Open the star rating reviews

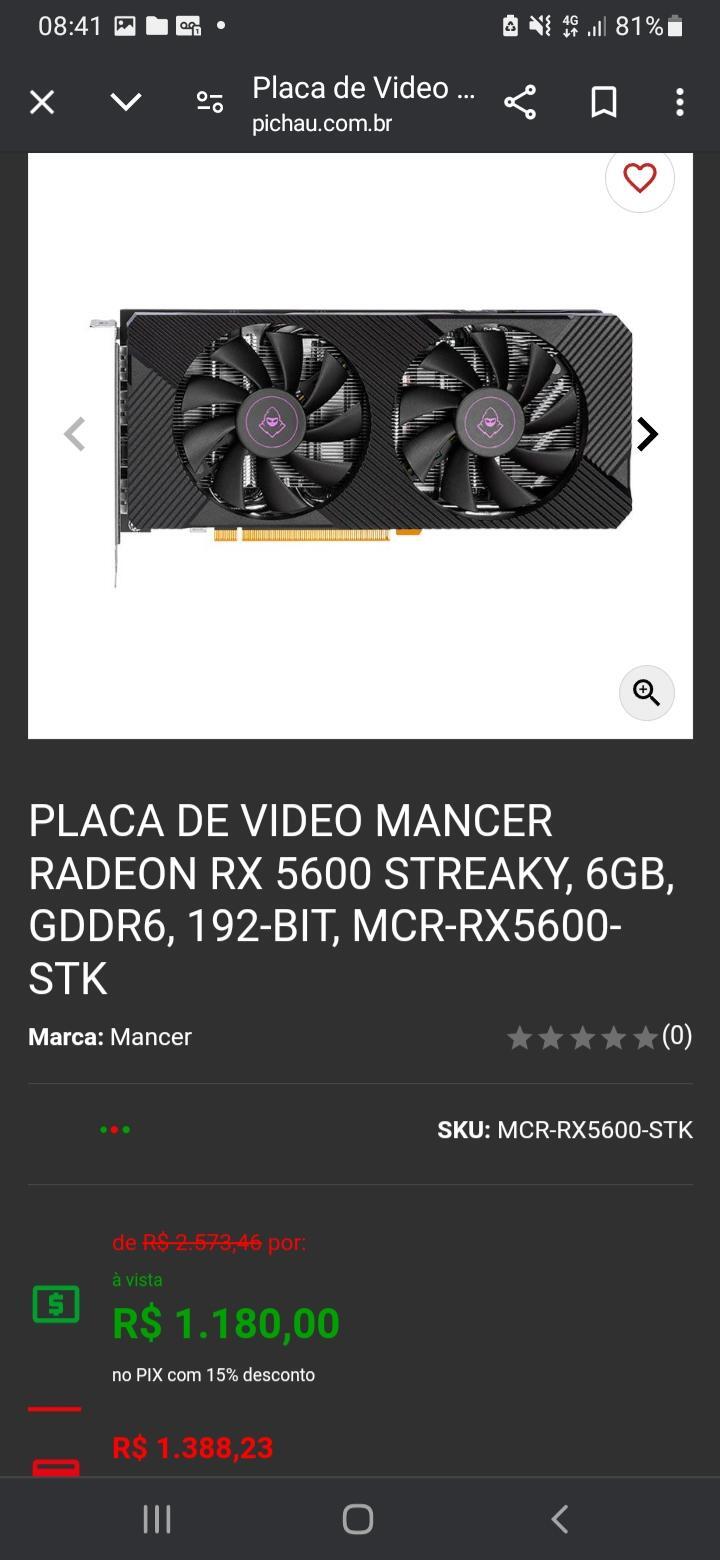pos(599,1037)
